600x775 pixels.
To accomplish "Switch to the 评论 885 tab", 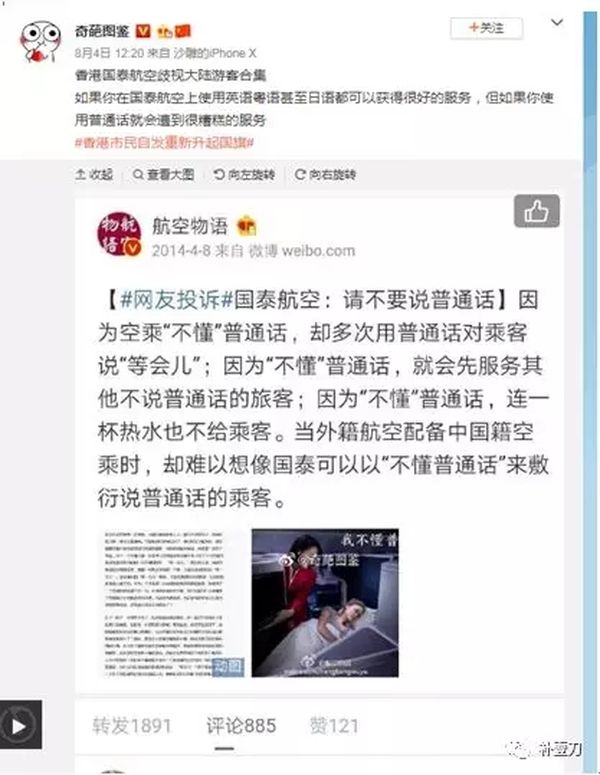I will point(241,725).
